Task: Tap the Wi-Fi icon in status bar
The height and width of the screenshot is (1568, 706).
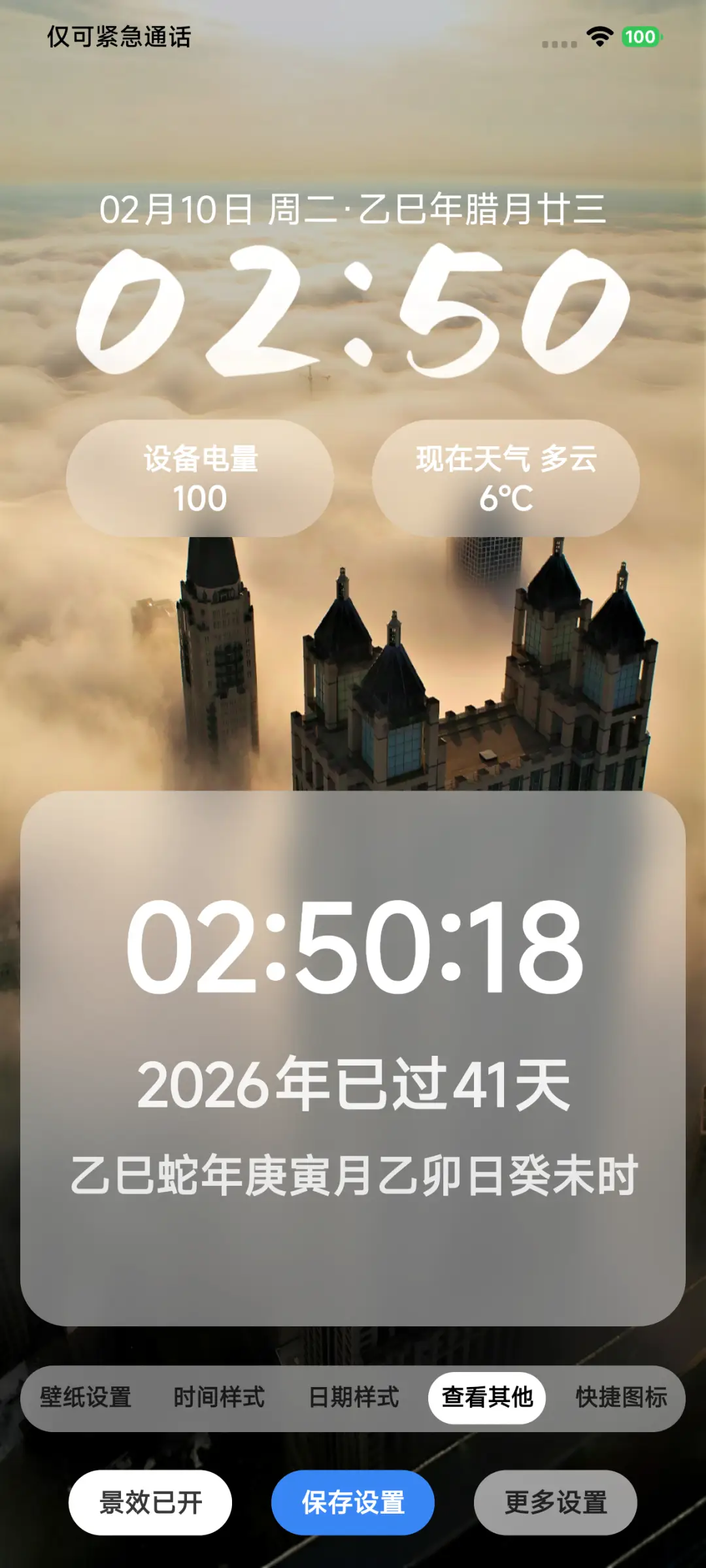Action: [599, 38]
